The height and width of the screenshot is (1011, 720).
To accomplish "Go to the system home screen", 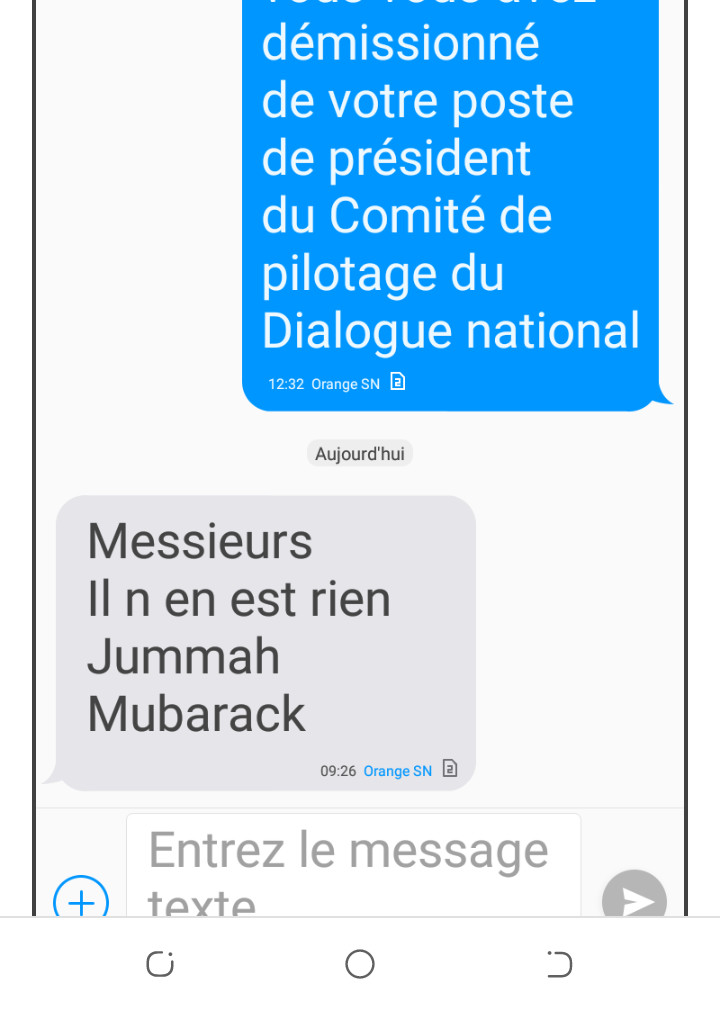I will (360, 964).
